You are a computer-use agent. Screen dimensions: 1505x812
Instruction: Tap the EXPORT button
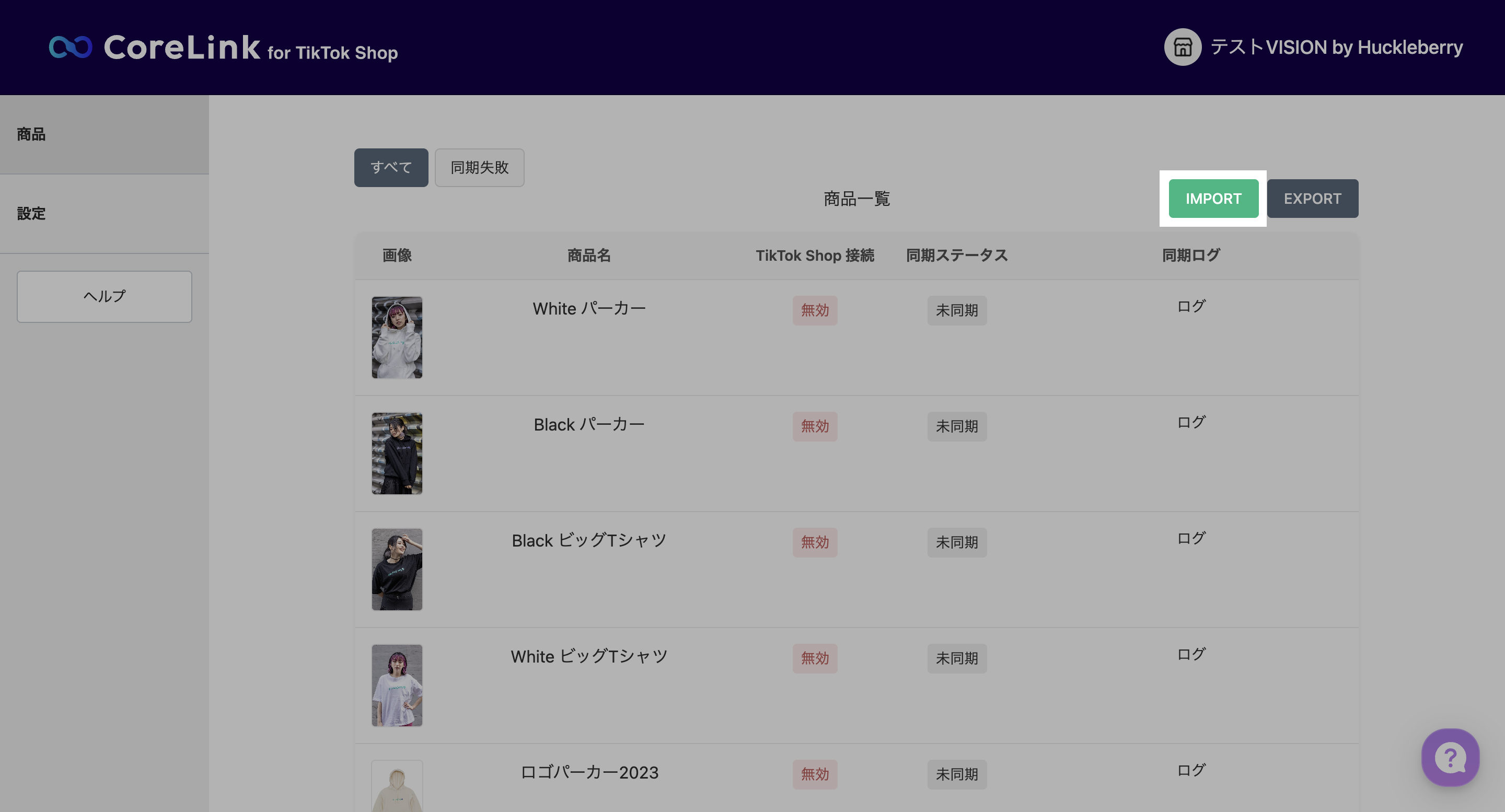1312,199
